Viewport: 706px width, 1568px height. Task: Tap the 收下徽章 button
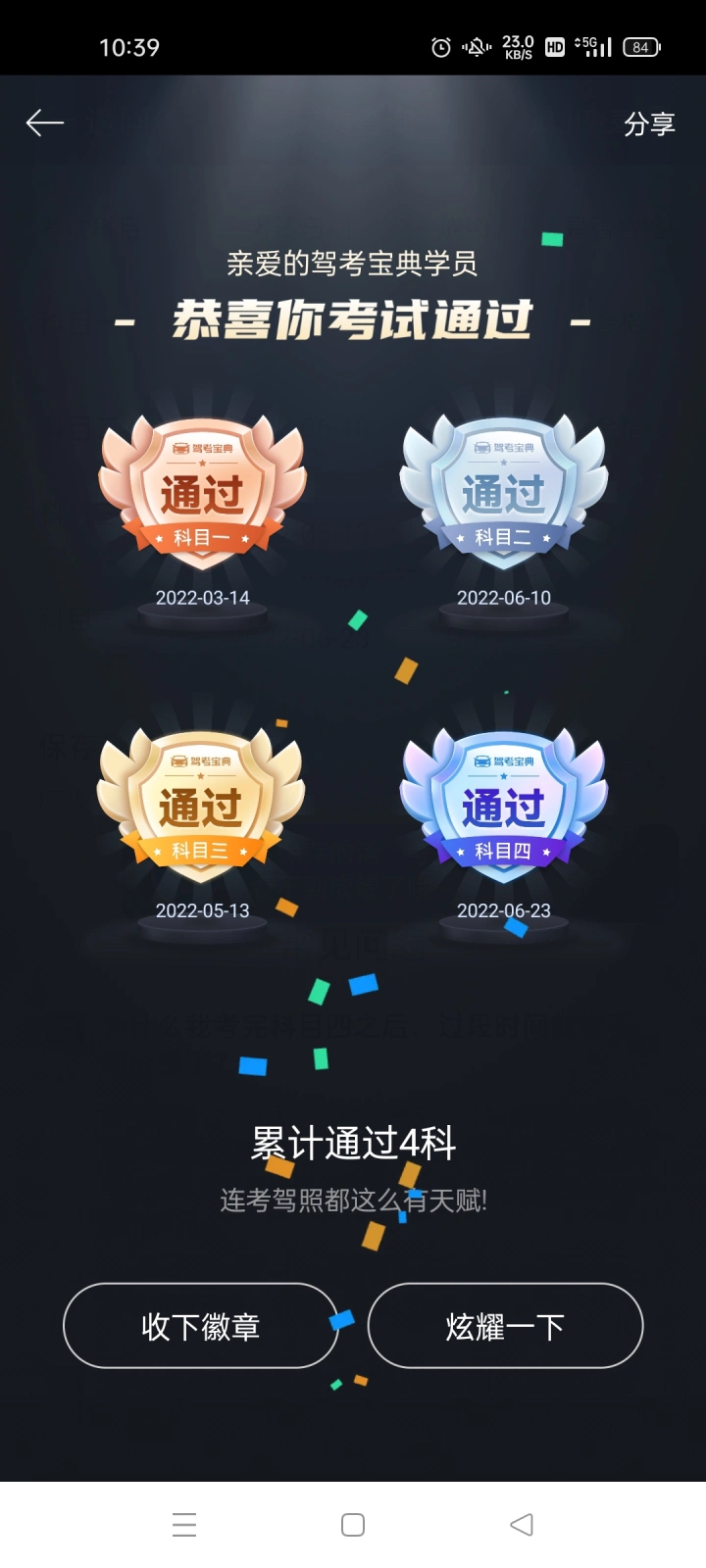point(201,1326)
